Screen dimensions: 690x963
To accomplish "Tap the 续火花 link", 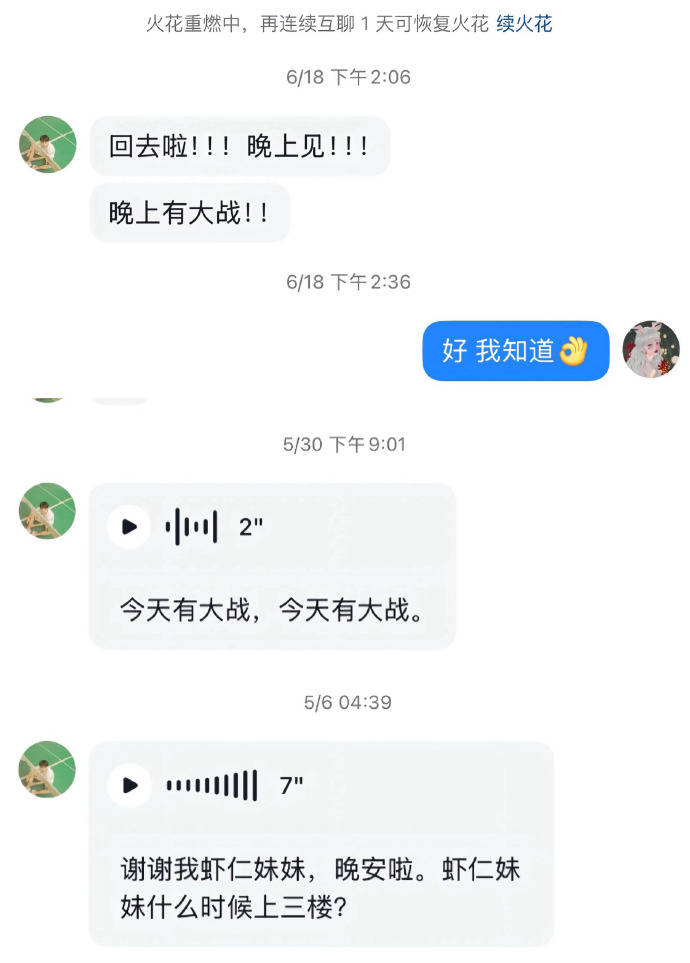I will point(524,24).
